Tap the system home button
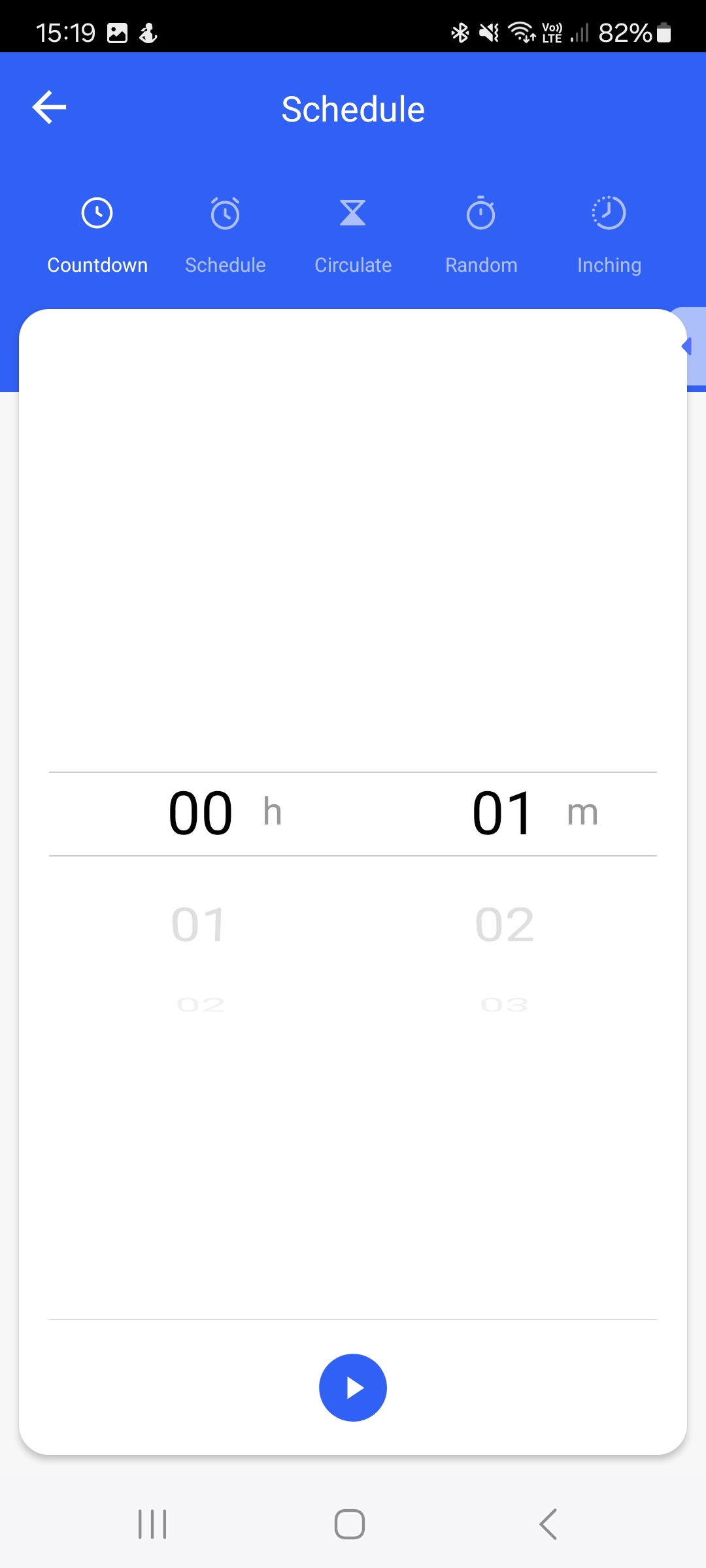 (x=350, y=1524)
